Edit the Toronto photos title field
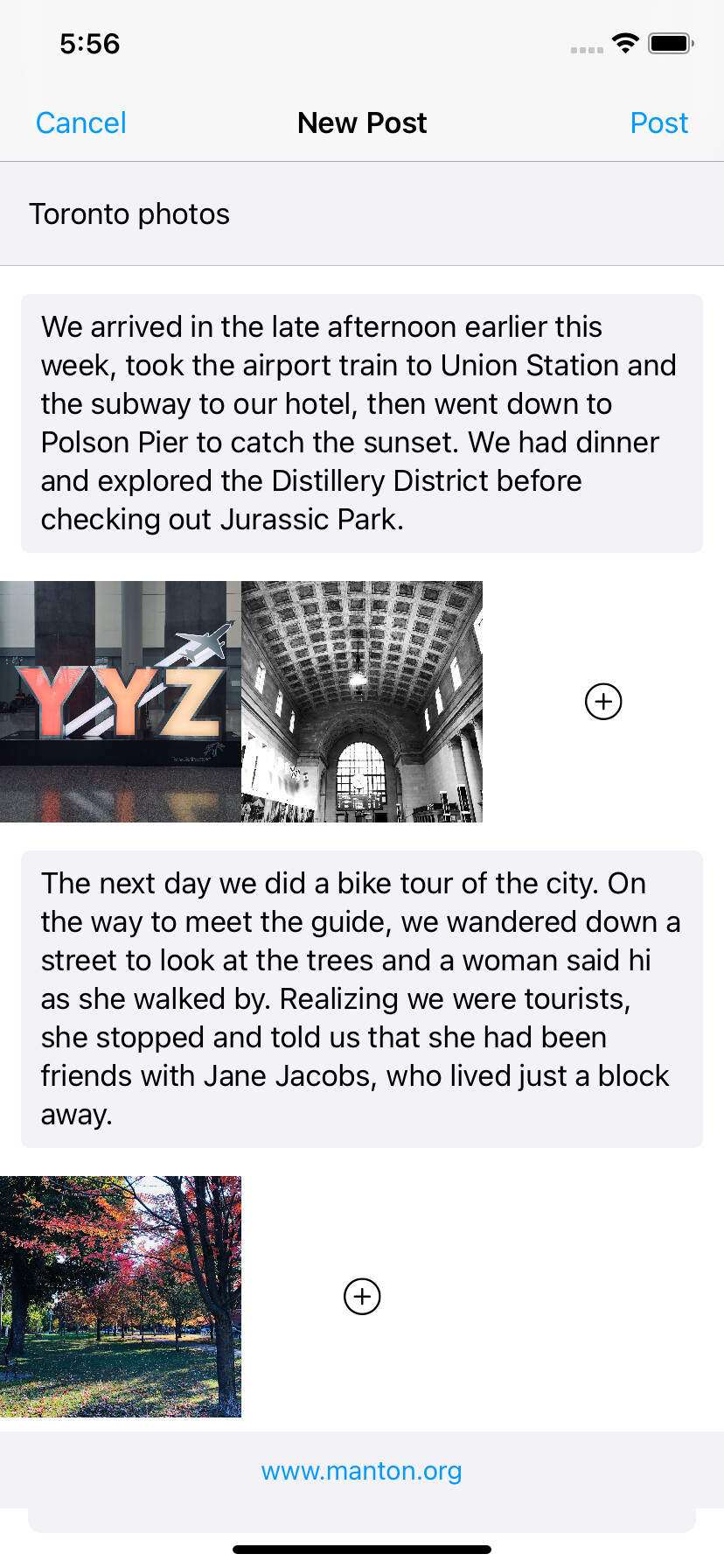The width and height of the screenshot is (724, 1568). (x=362, y=214)
